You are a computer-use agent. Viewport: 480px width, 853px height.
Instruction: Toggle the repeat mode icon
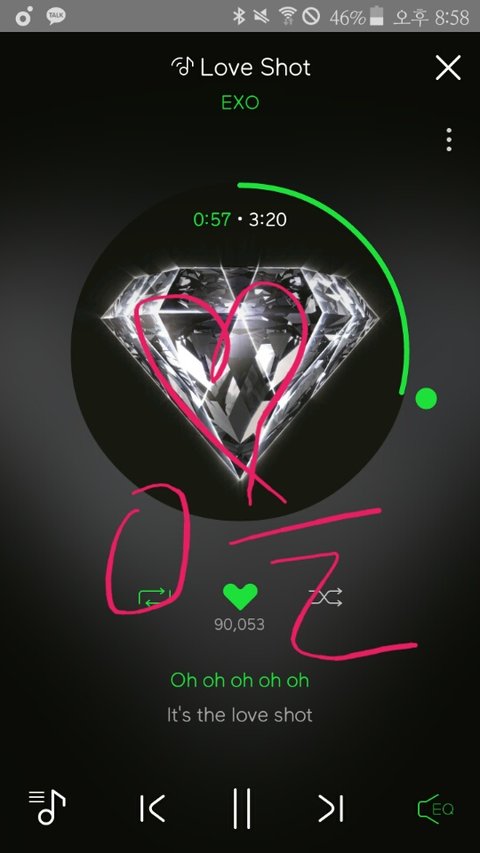point(155,597)
